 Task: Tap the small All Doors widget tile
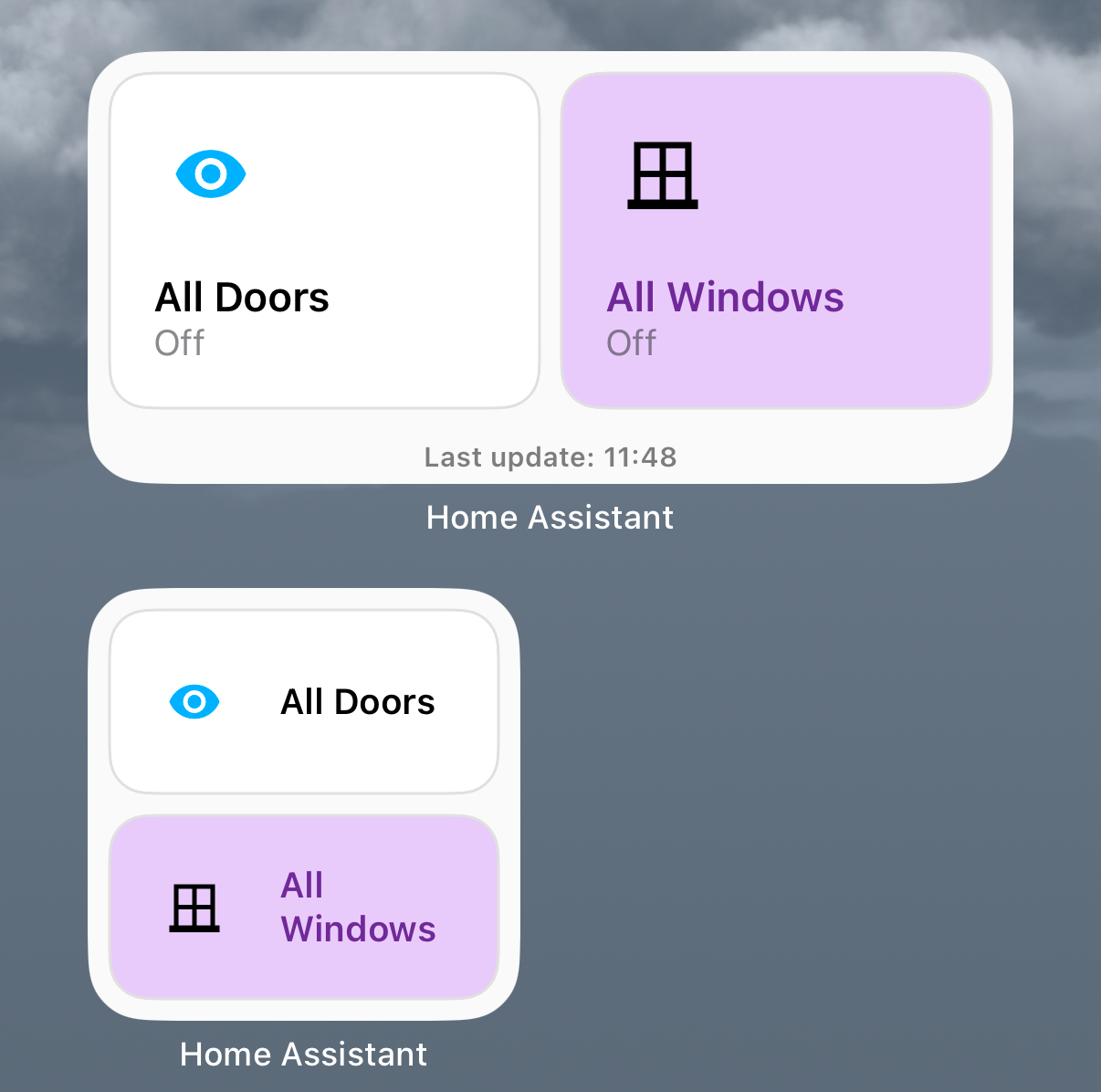click(x=304, y=701)
